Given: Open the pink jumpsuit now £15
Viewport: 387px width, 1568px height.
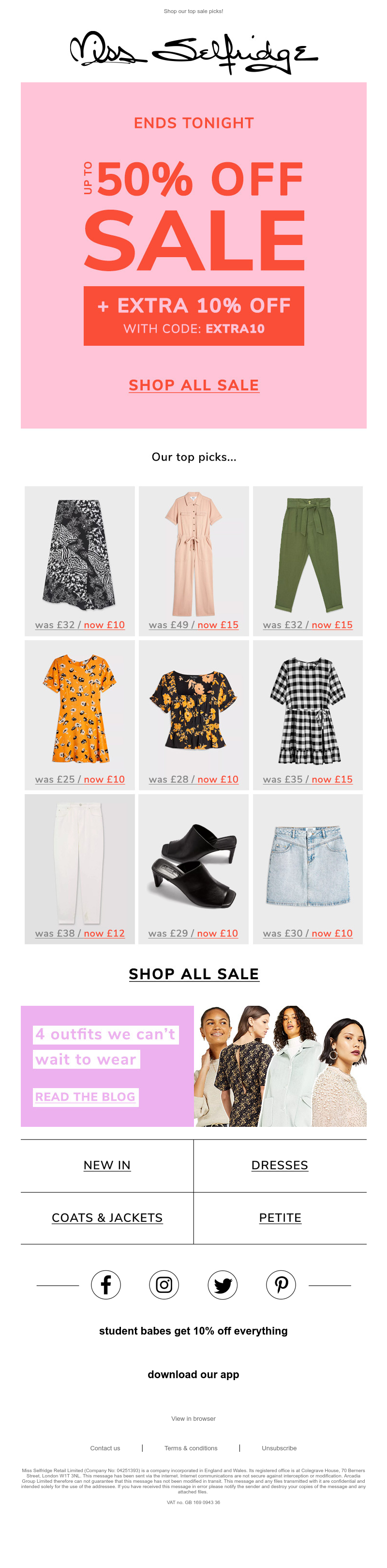Looking at the screenshot, I should click(x=193, y=560).
